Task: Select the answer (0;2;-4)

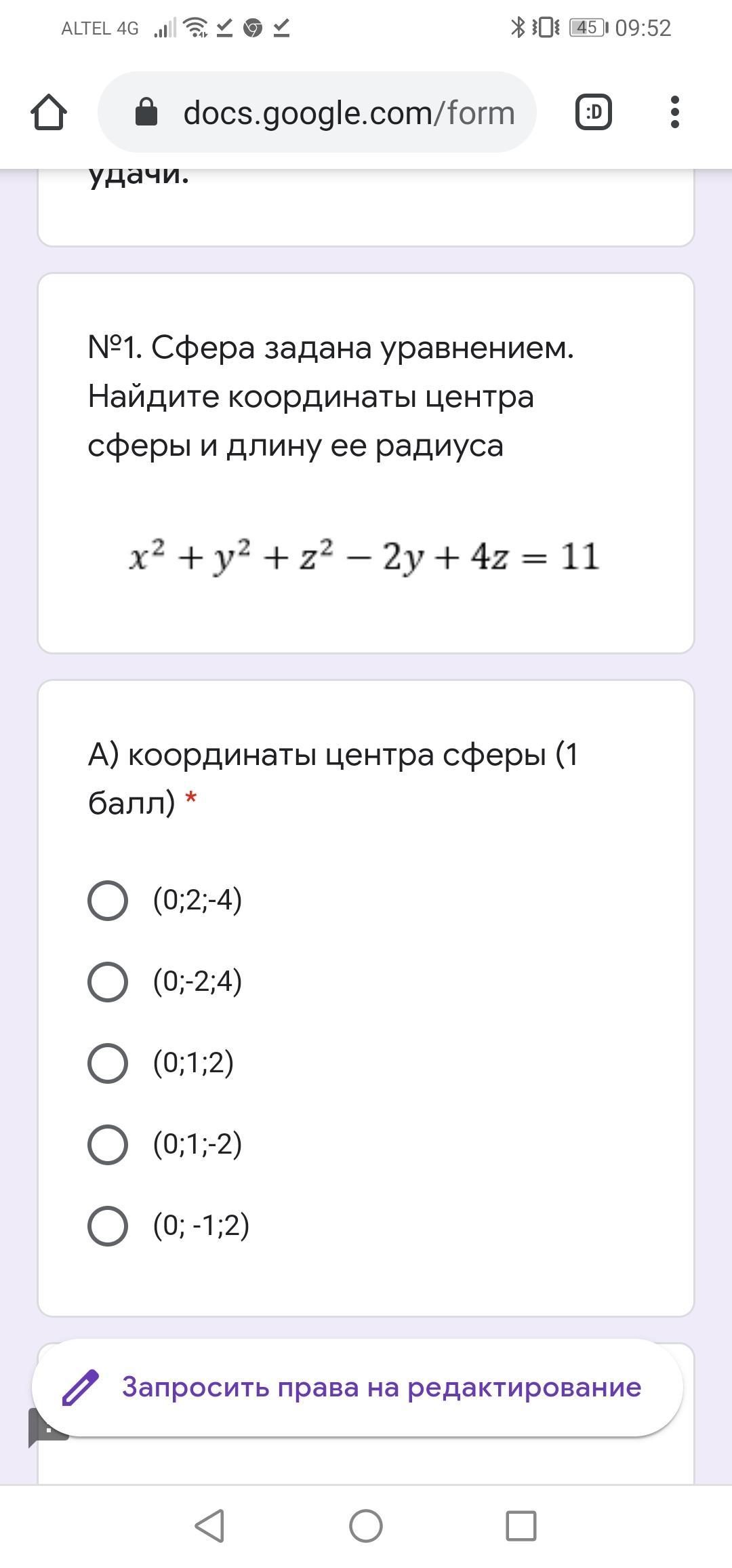Action: (x=108, y=901)
